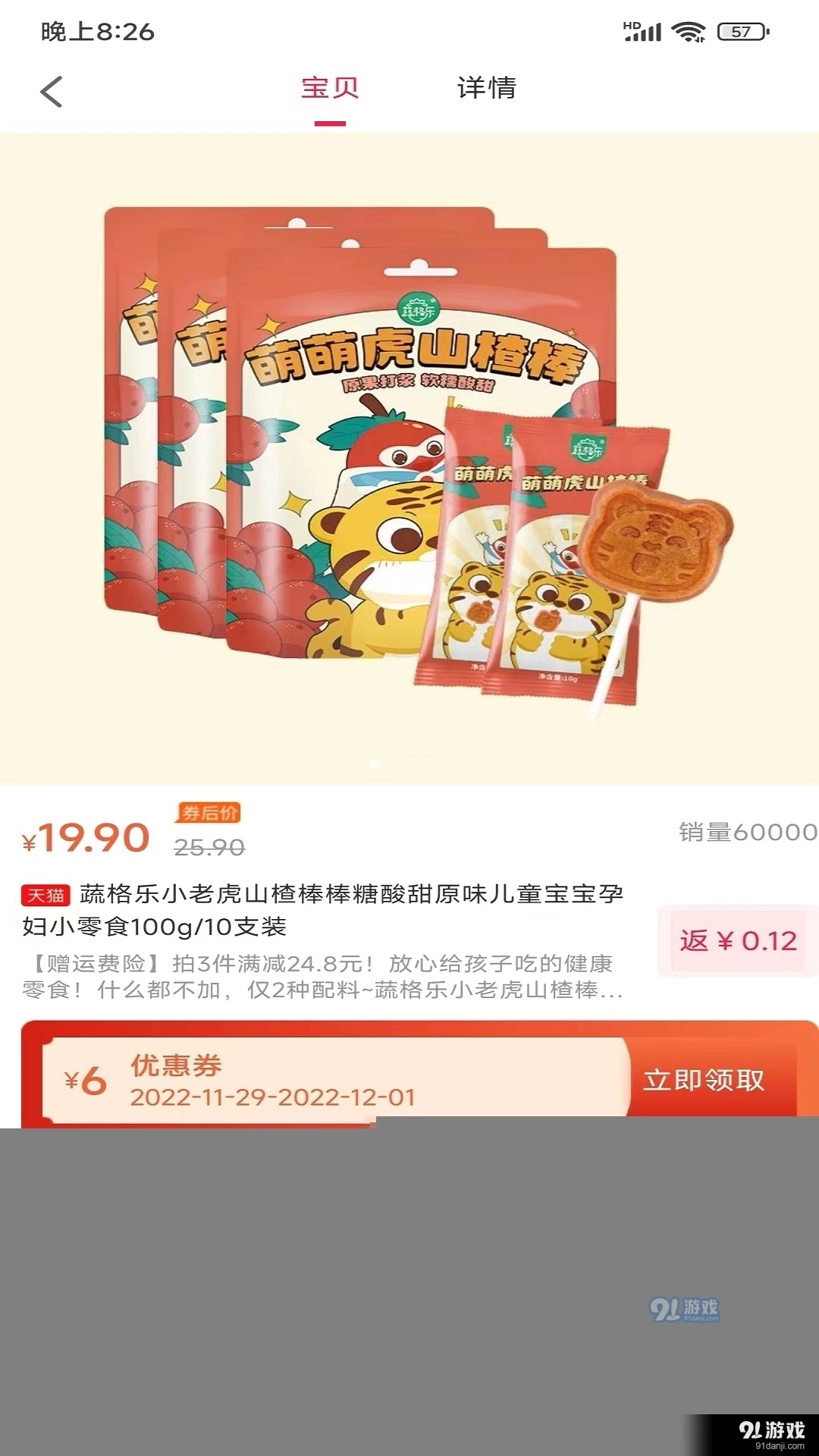819x1456 pixels.
Task: Tap the cellular signal icon
Action: [645, 32]
